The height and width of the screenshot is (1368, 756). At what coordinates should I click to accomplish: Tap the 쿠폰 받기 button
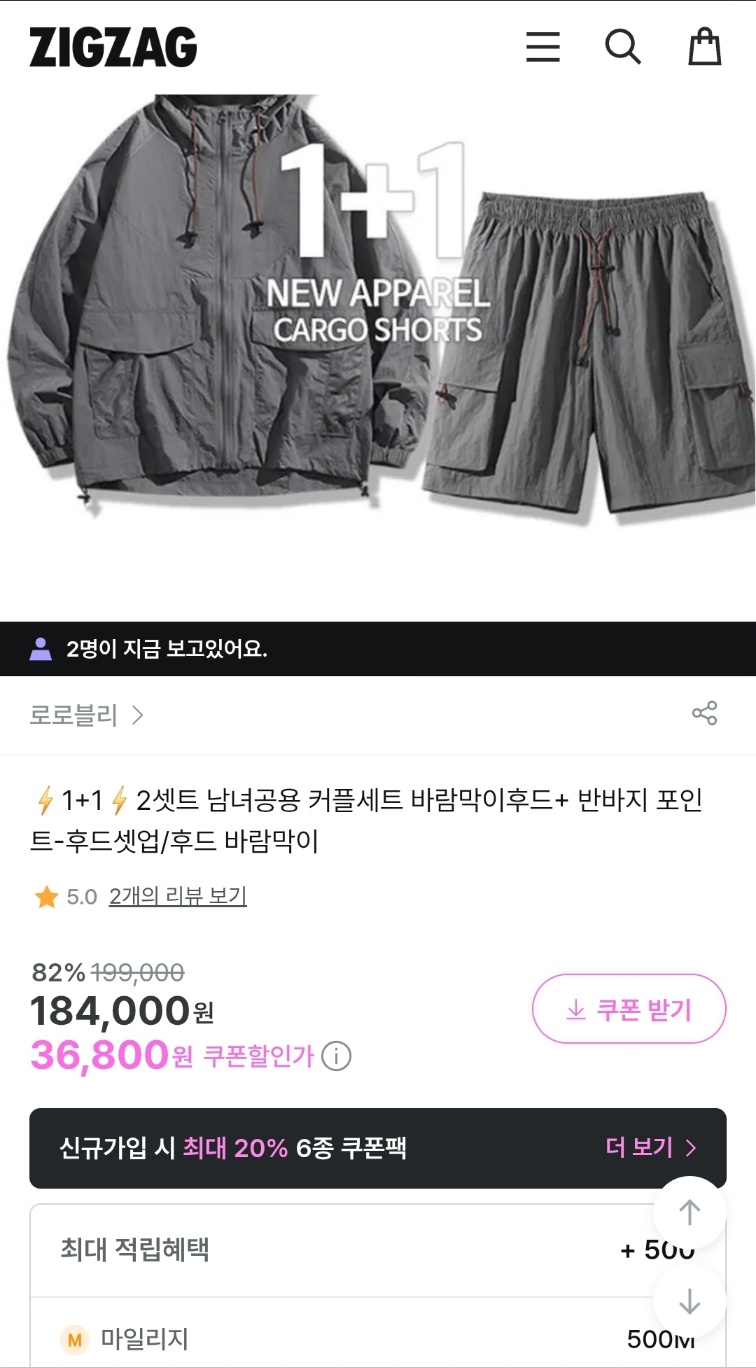tap(629, 1010)
